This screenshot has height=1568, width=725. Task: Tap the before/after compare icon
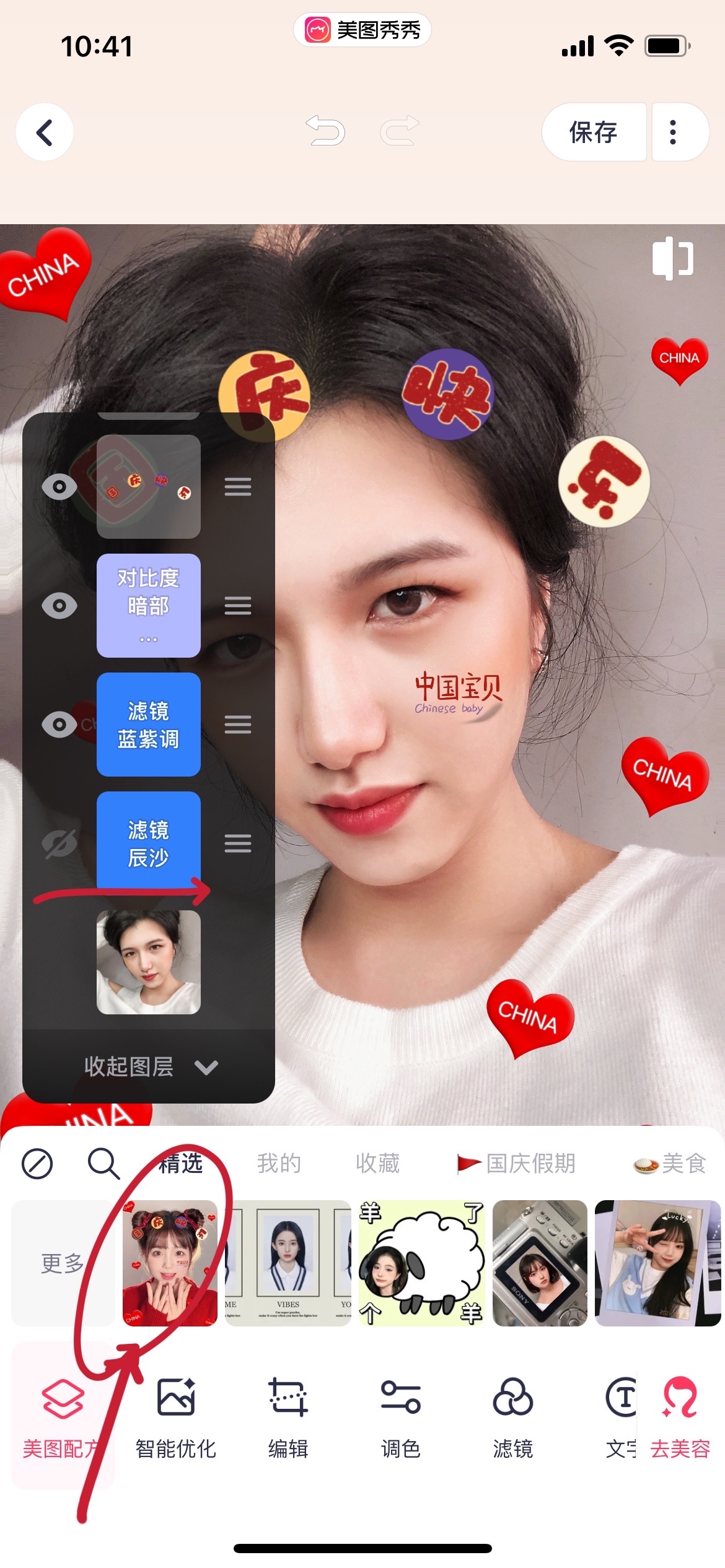coord(672,258)
